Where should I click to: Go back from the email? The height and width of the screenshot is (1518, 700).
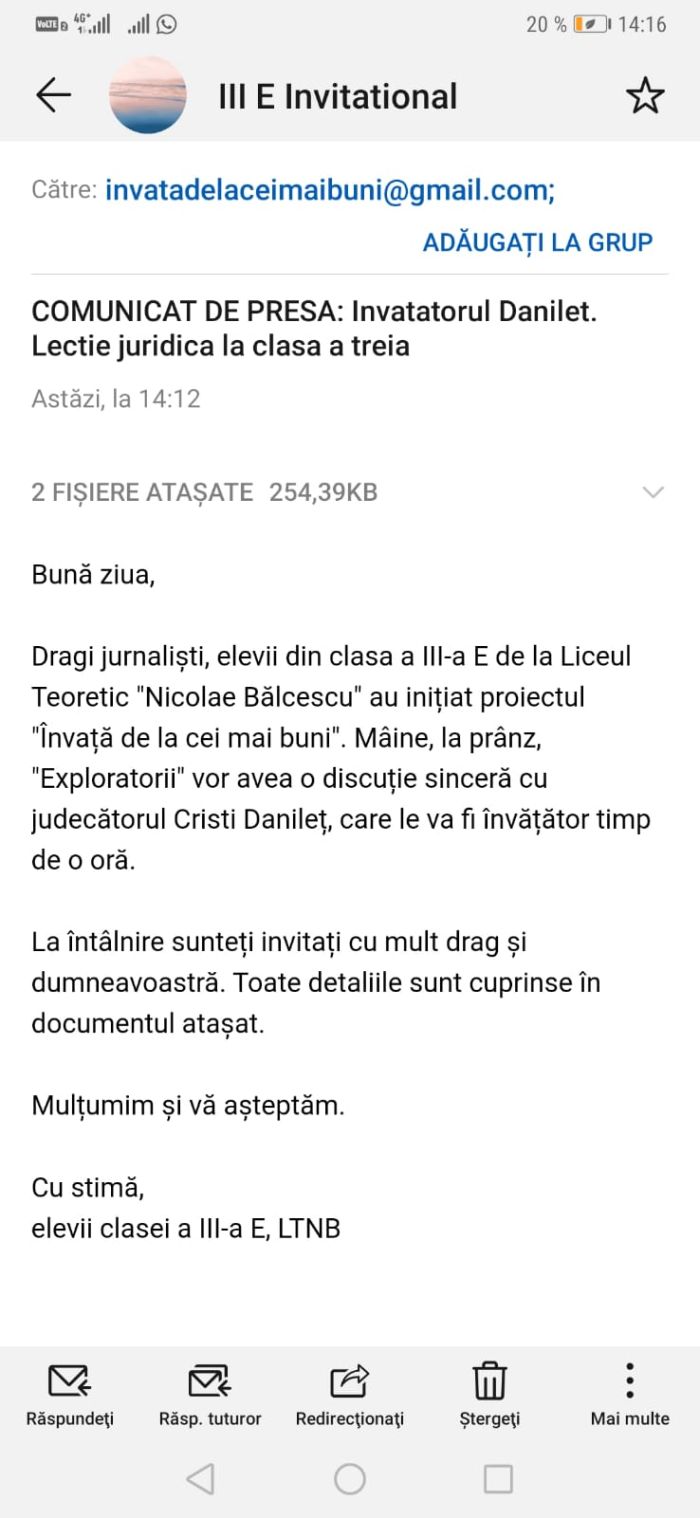[53, 96]
